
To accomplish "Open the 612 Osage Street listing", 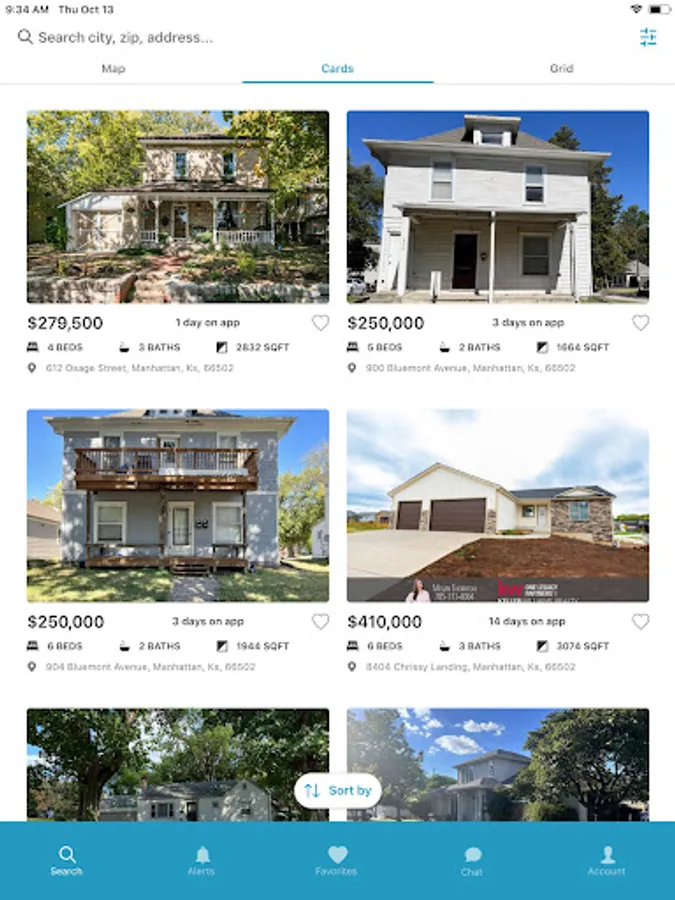I will coord(178,207).
